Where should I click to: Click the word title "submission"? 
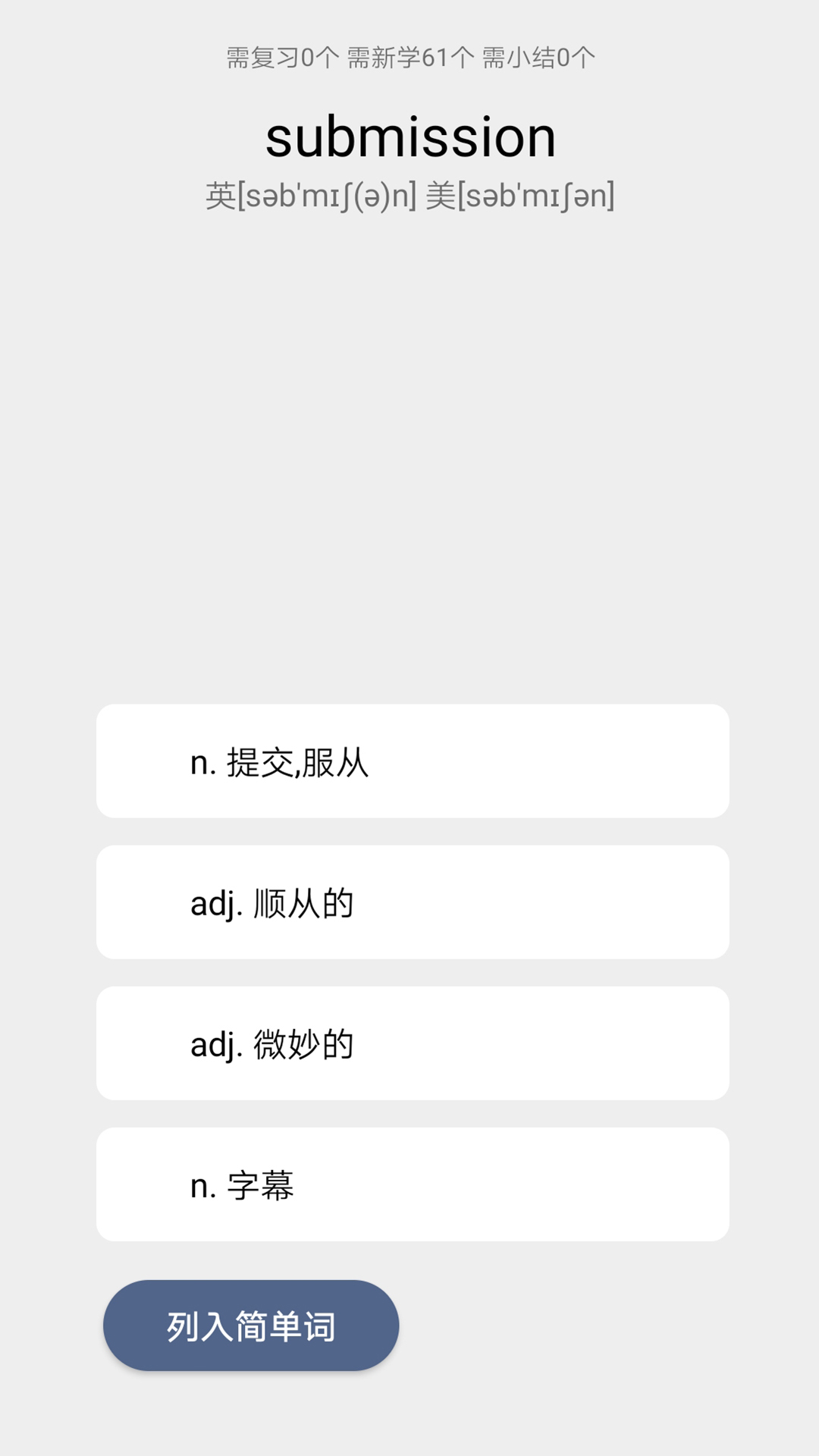(409, 138)
